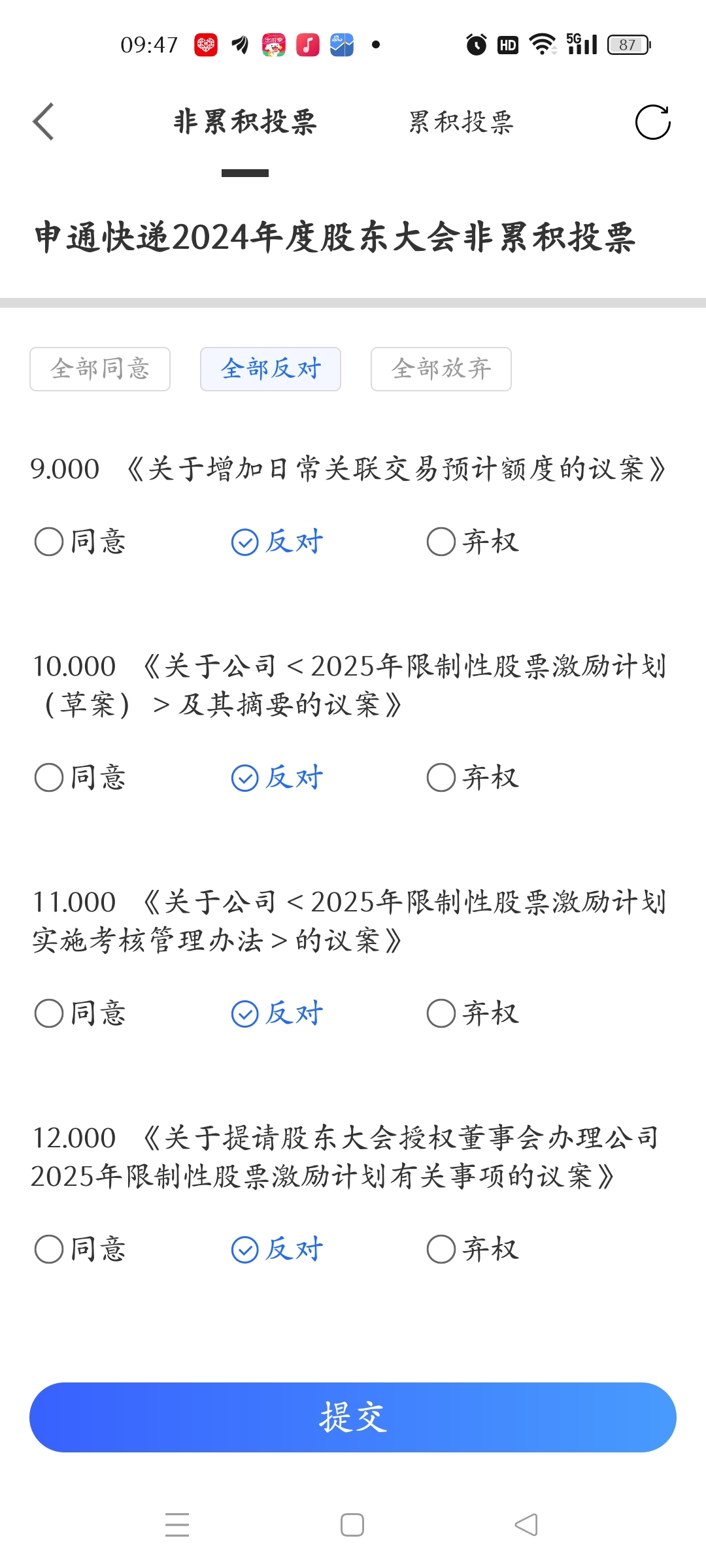Screen dimensions: 706x1568
Task: Select 弃权 for proposal 11.000
Action: (473, 1013)
